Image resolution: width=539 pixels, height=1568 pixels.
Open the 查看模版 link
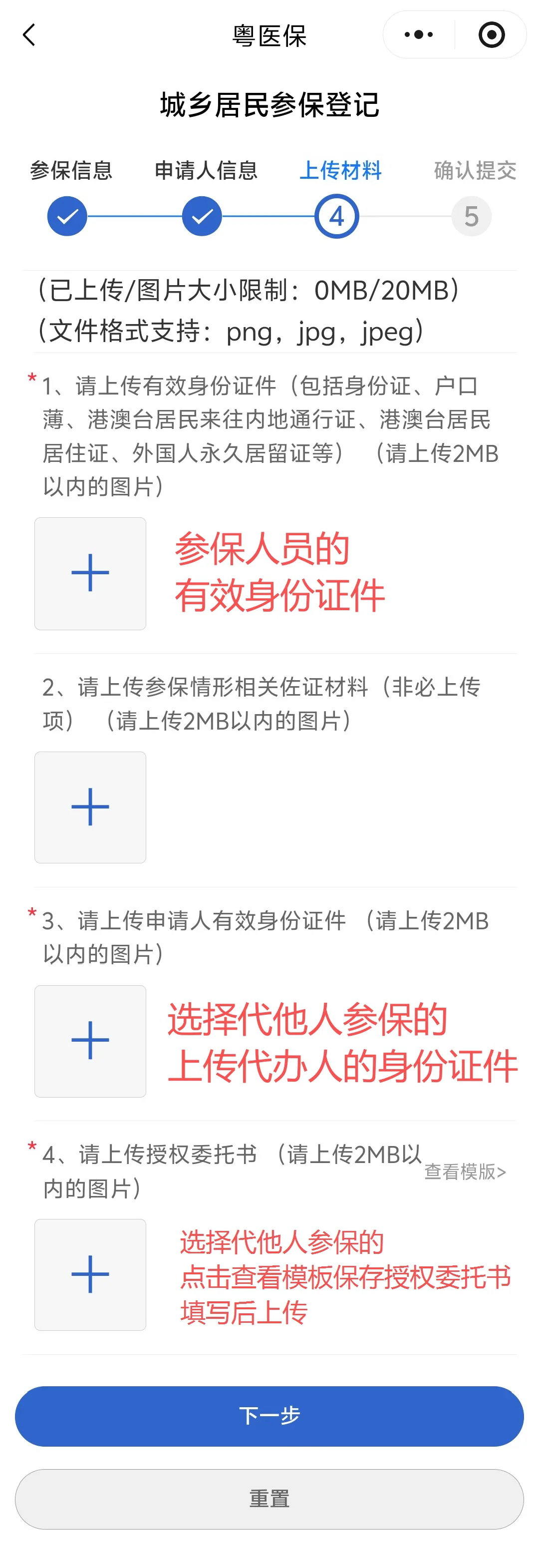pyautogui.click(x=465, y=1171)
